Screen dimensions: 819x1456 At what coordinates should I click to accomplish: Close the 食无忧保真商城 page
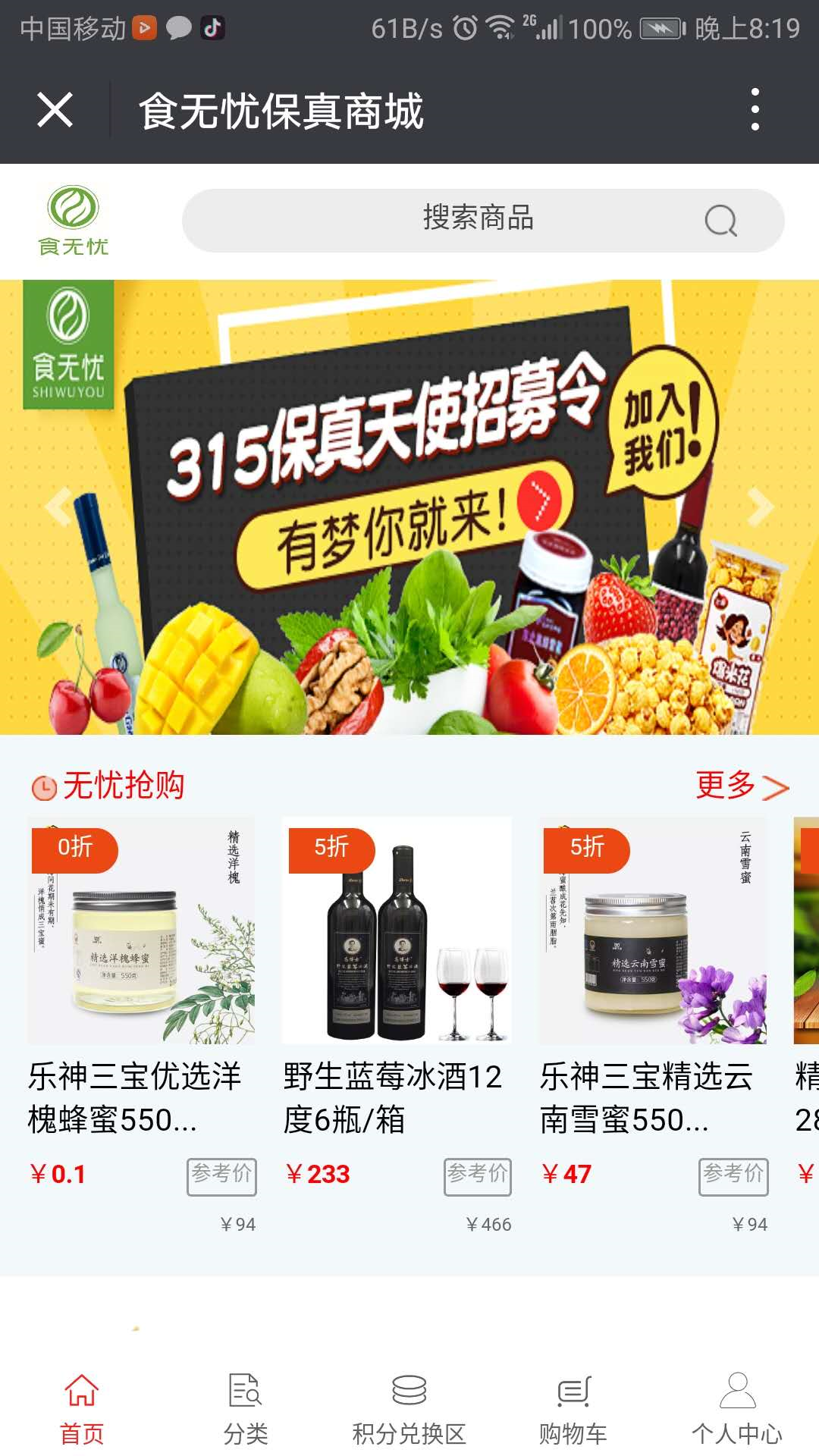click(x=55, y=110)
